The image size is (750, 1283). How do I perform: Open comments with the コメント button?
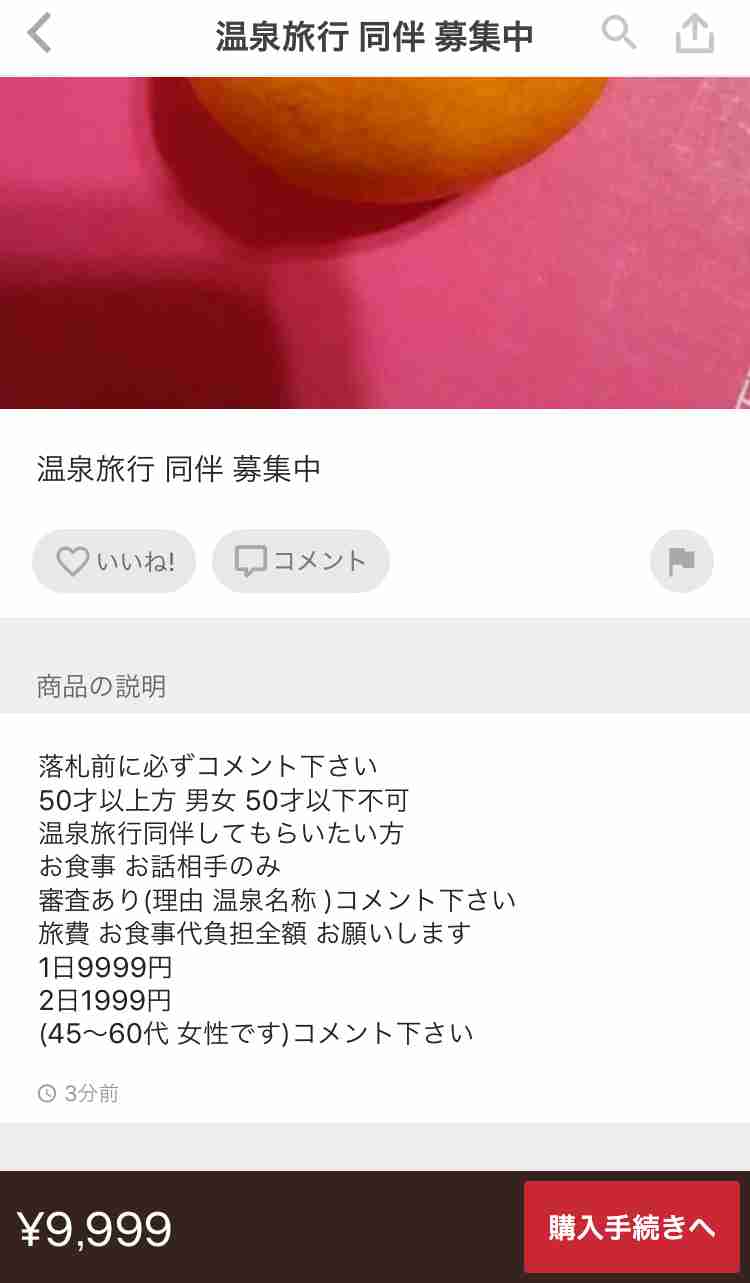[x=300, y=561]
